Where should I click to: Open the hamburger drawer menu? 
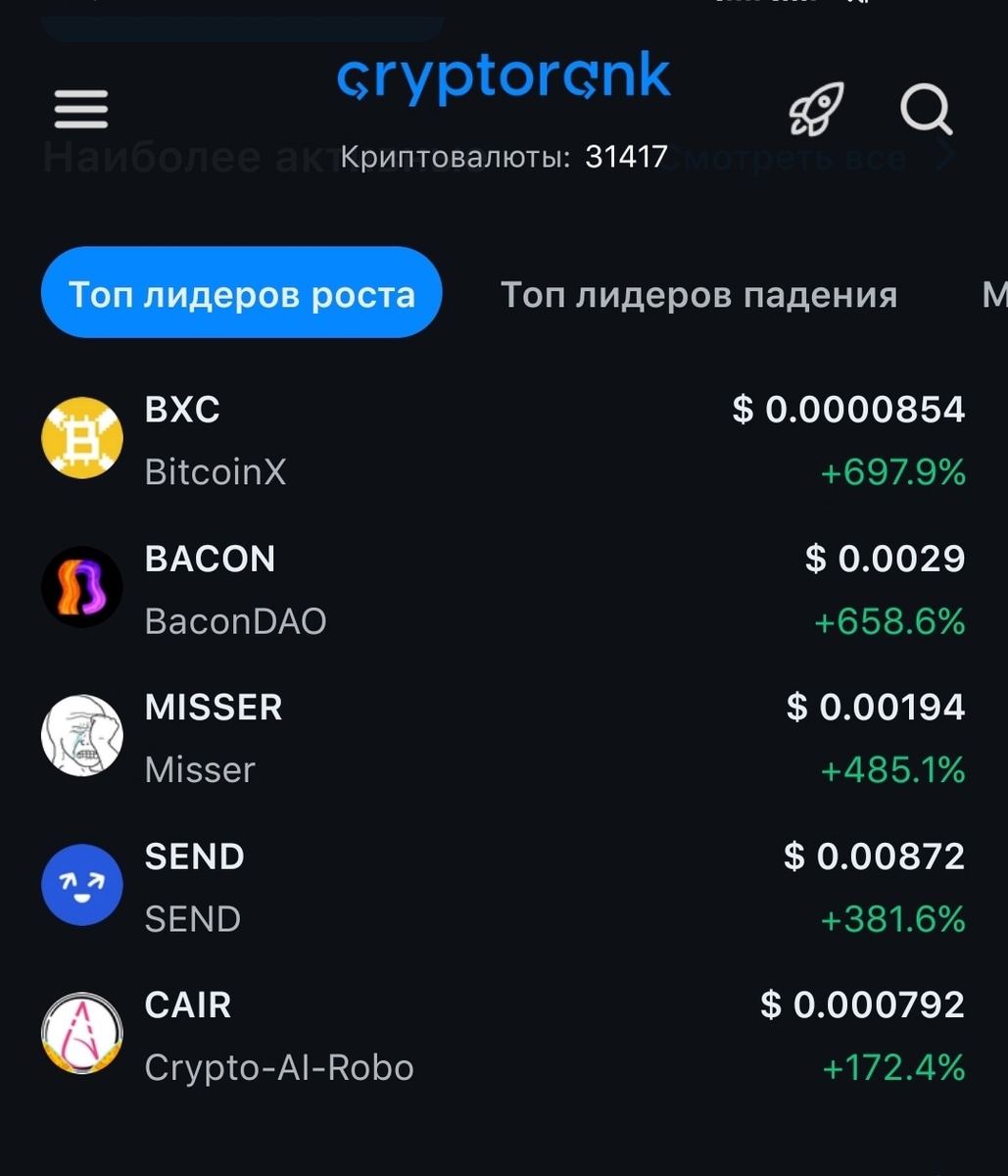tap(81, 110)
